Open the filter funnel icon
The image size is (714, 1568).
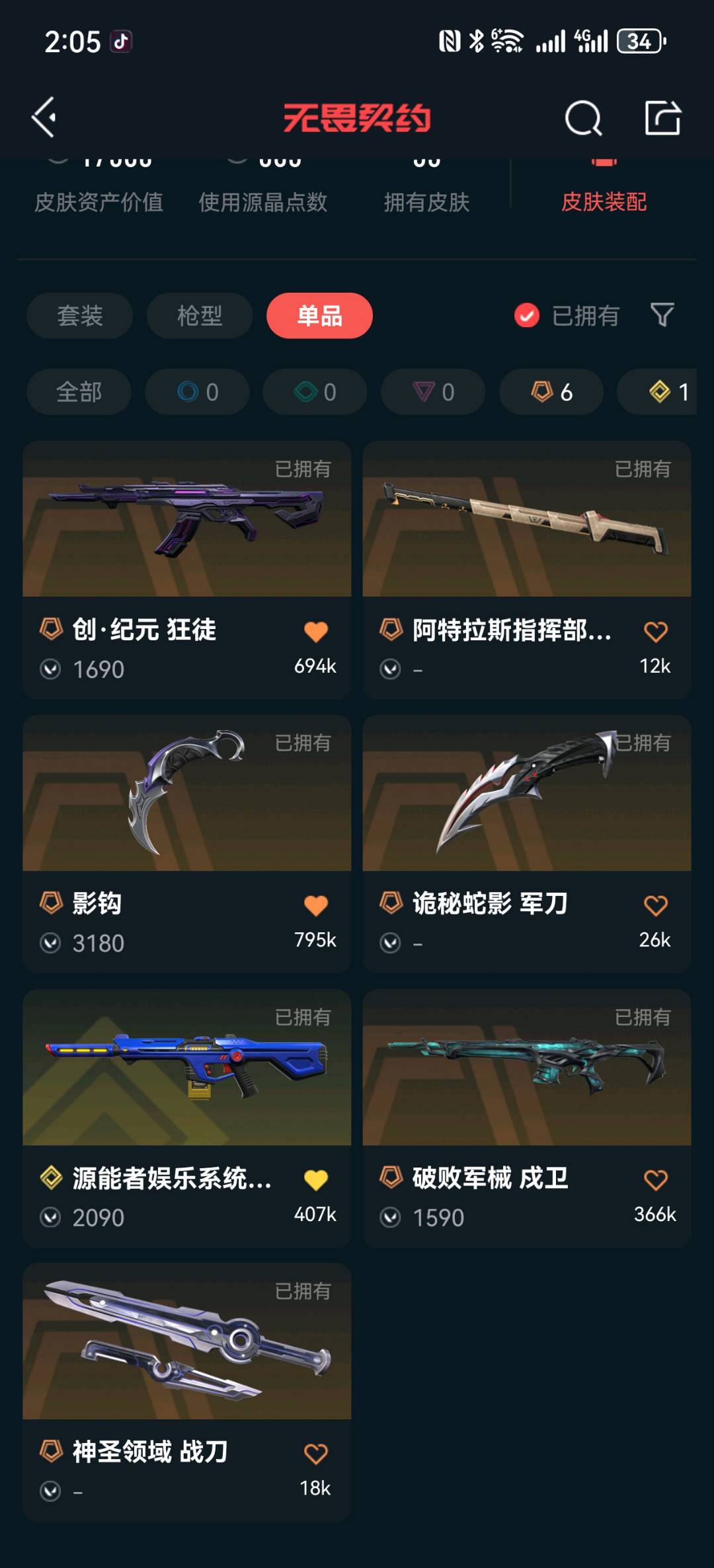click(x=662, y=315)
